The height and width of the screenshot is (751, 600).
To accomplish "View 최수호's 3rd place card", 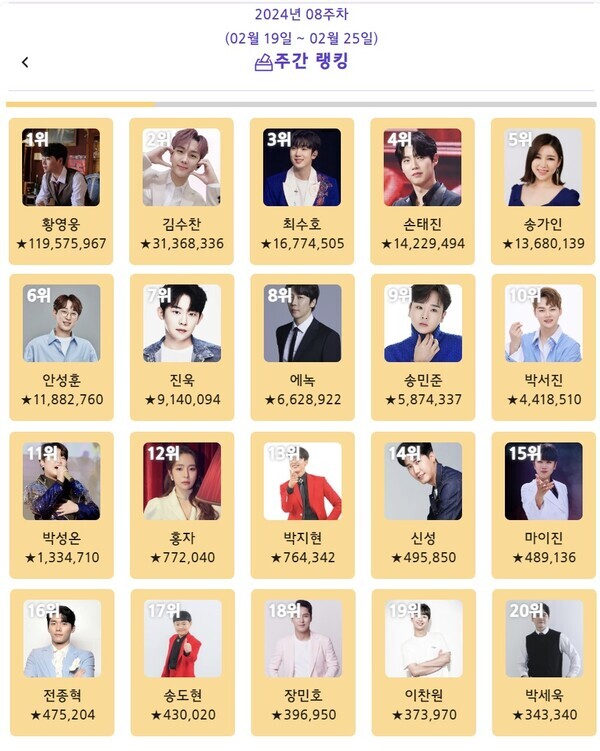I will click(x=302, y=190).
